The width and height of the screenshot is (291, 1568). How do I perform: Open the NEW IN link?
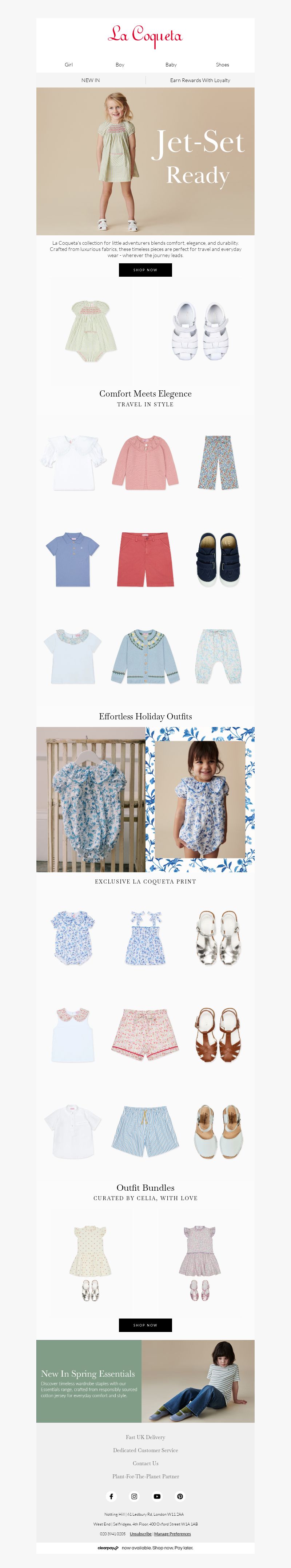(x=90, y=80)
